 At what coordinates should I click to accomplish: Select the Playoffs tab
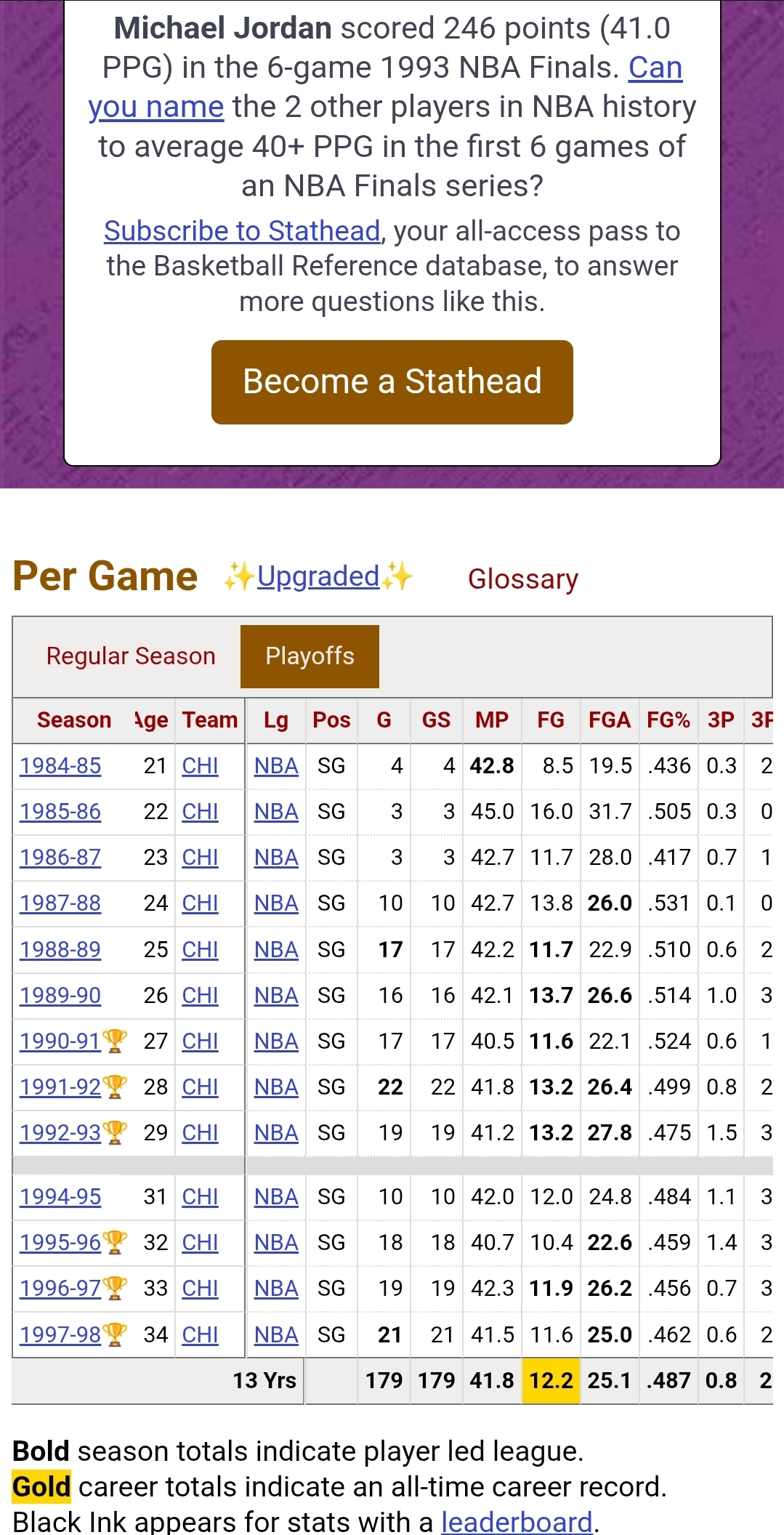(x=310, y=656)
